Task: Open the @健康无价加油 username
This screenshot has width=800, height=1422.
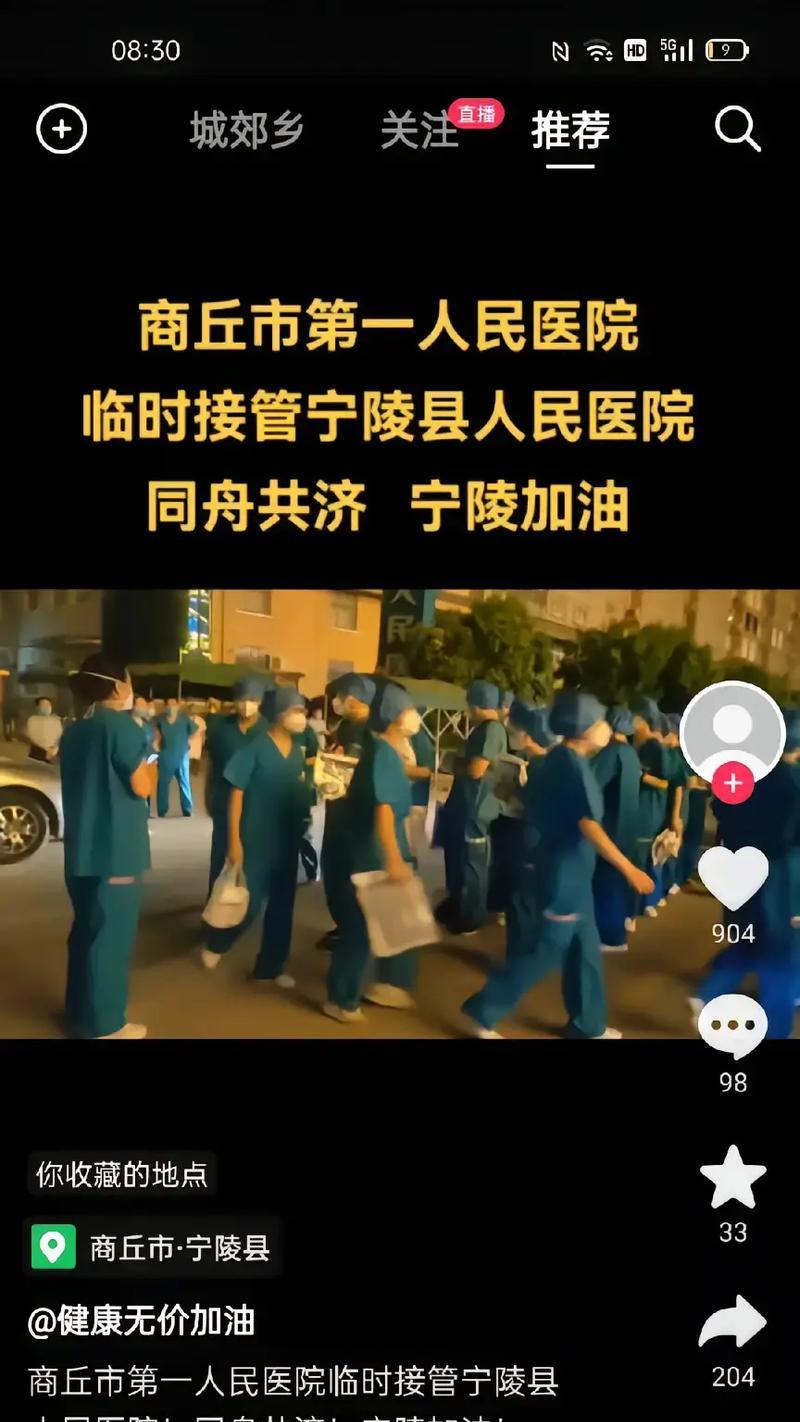Action: [x=141, y=1321]
